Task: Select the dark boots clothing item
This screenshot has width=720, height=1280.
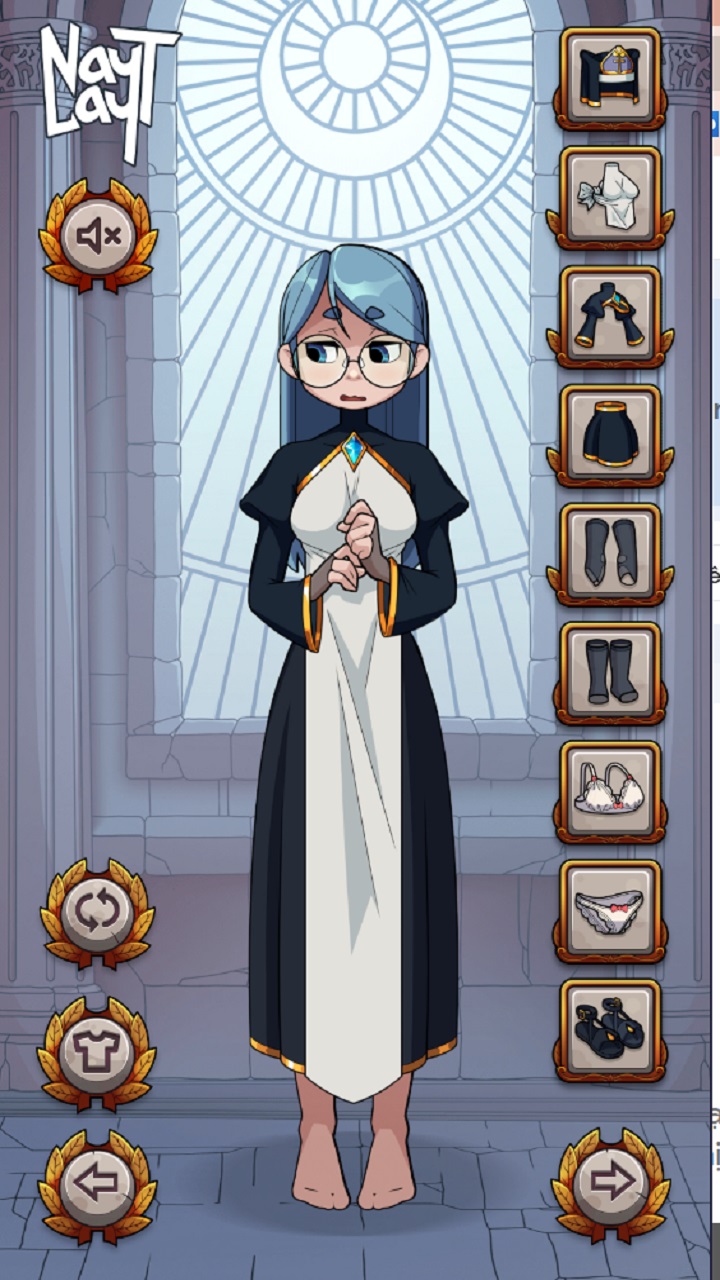Action: 610,671
